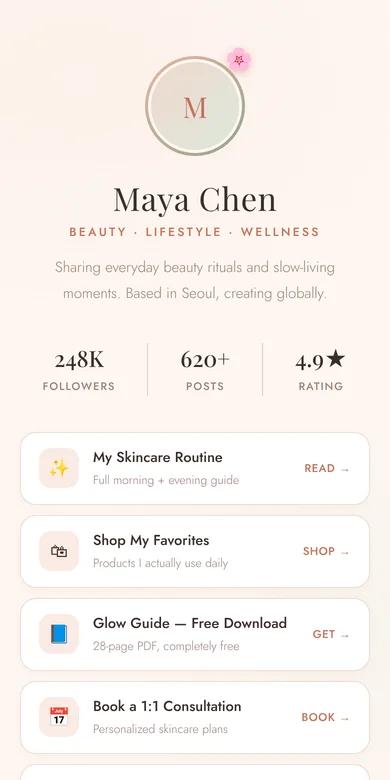
Task: Open the My Skincare Routine link card
Action: [x=195, y=469]
